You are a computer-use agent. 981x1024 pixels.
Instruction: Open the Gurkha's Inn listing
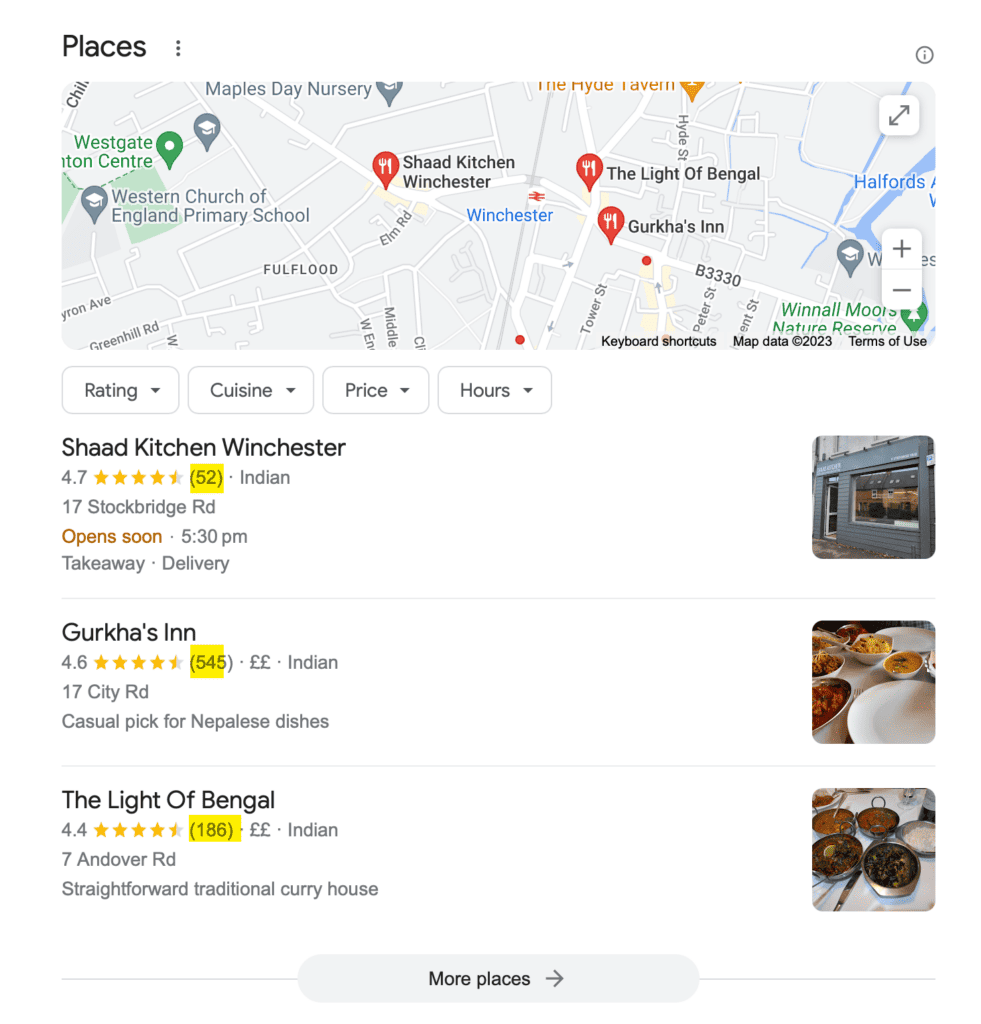click(x=129, y=632)
